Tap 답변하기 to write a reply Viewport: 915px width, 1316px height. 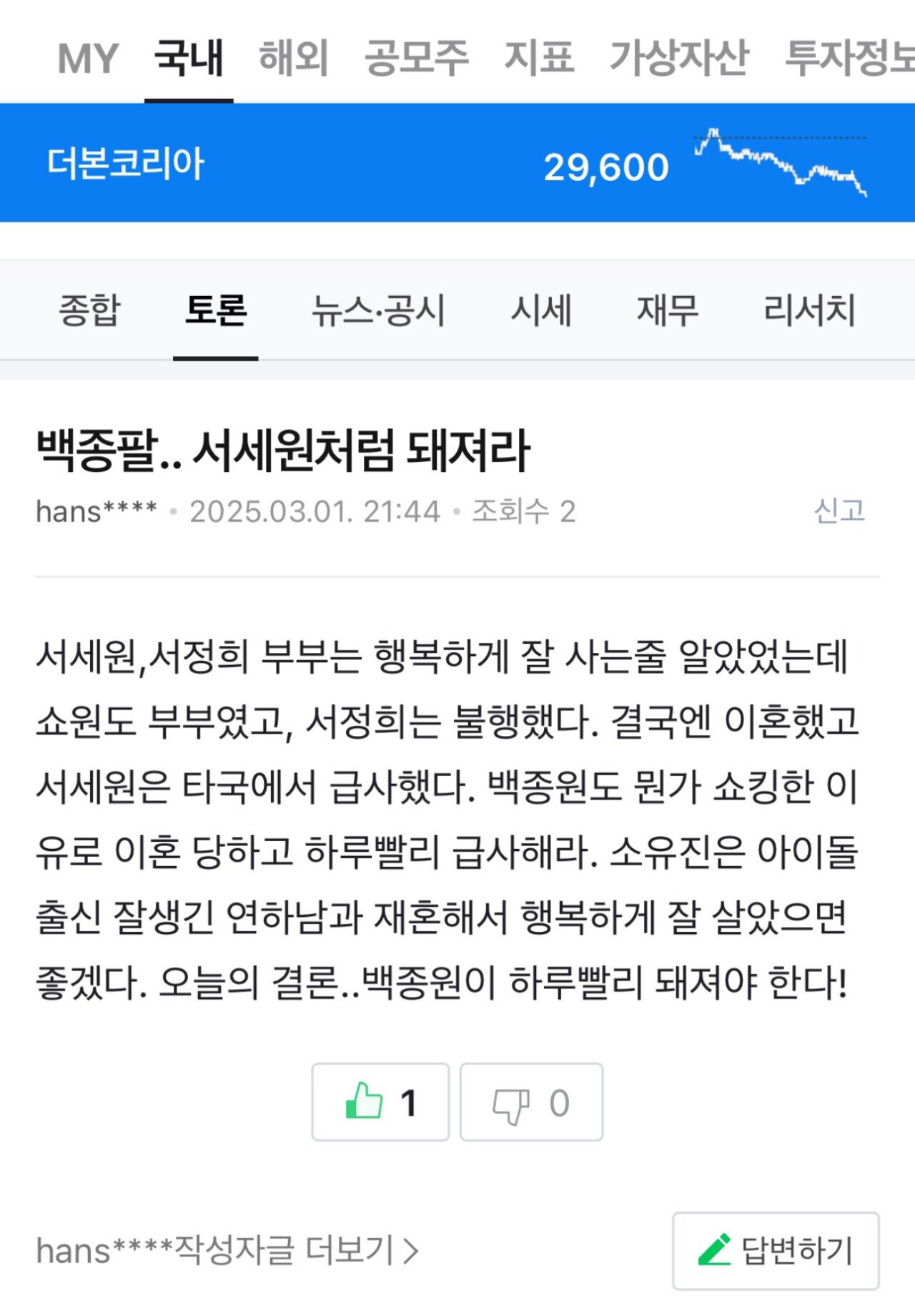click(x=776, y=1251)
